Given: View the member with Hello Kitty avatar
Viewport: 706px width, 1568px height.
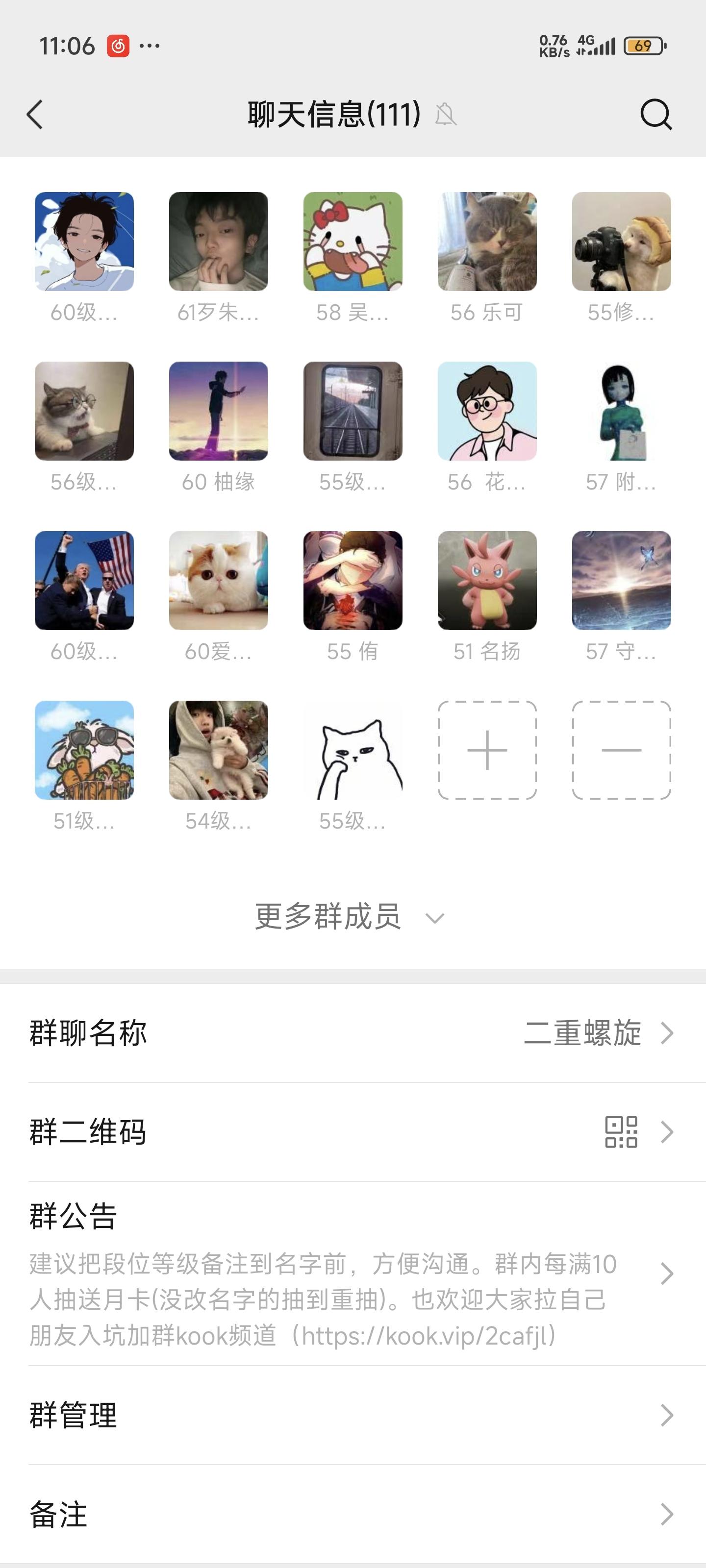Looking at the screenshot, I should [x=353, y=242].
